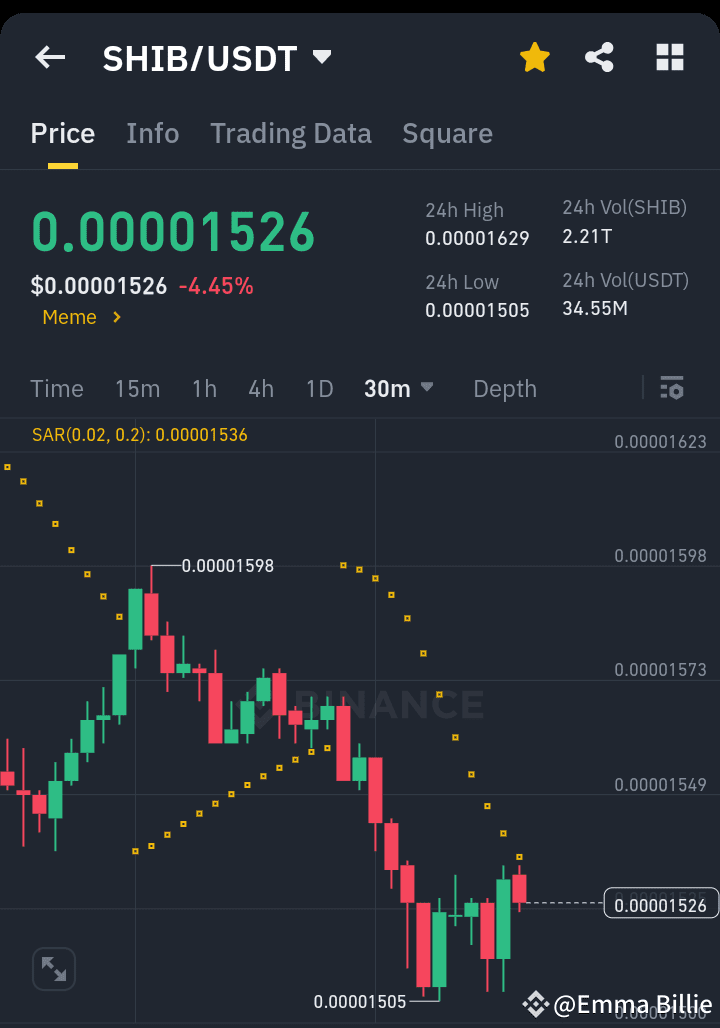Switch to the Info tab
Viewport: 720px width, 1028px height.
152,133
